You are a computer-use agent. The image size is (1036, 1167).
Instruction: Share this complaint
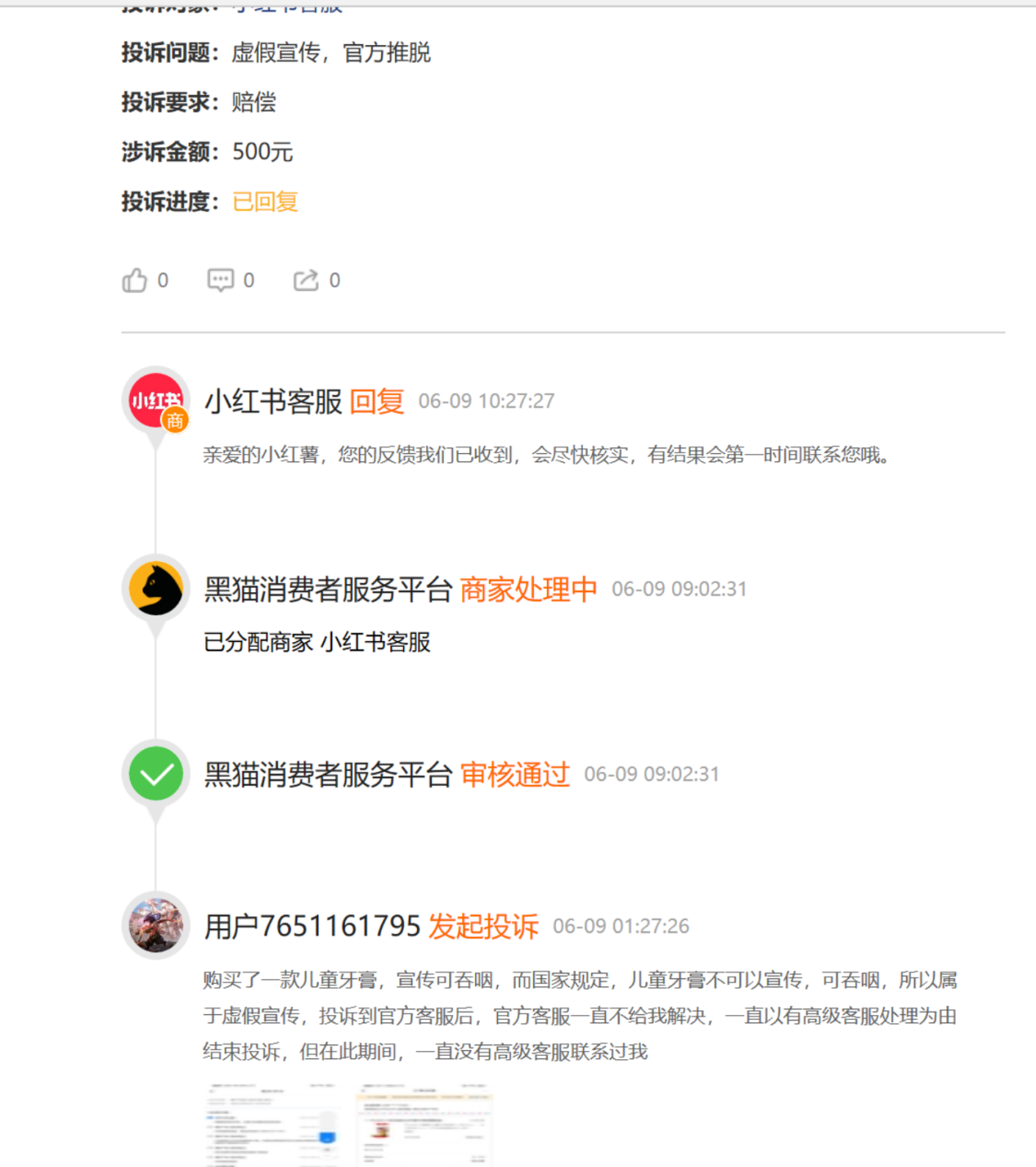pyautogui.click(x=306, y=280)
